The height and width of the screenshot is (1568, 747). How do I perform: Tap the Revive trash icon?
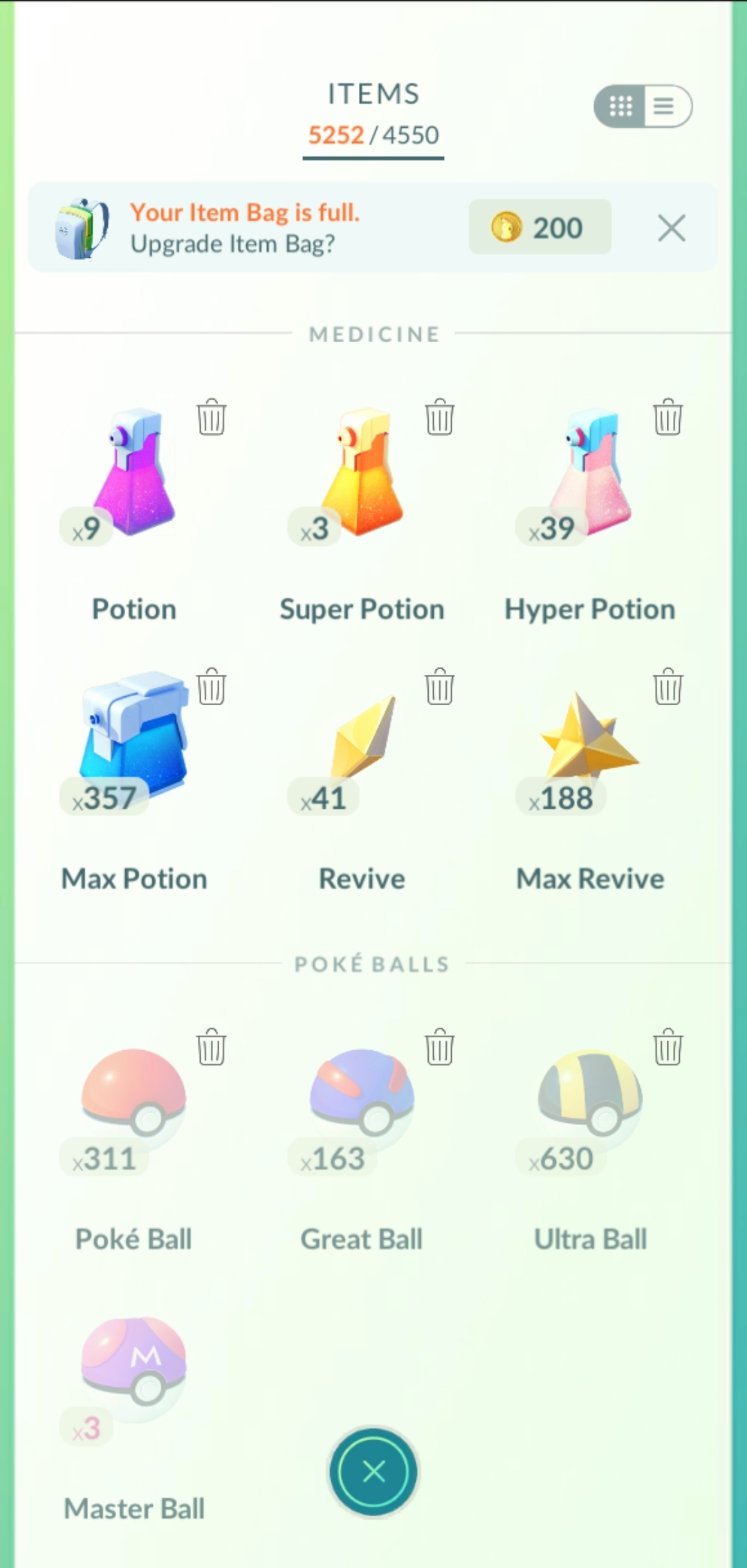pos(439,687)
